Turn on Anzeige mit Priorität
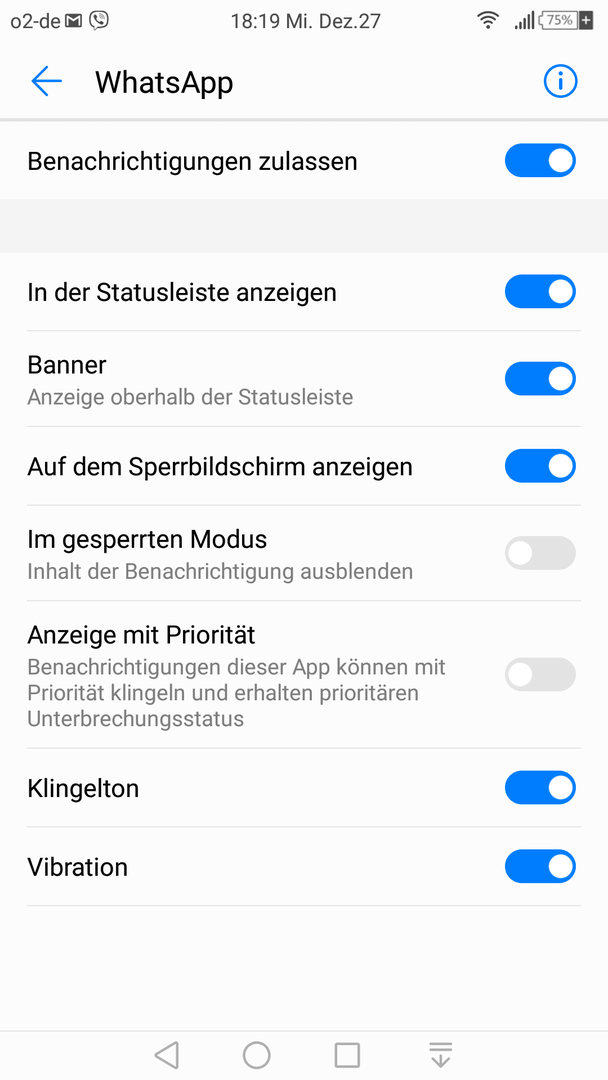608x1080 pixels. point(540,674)
